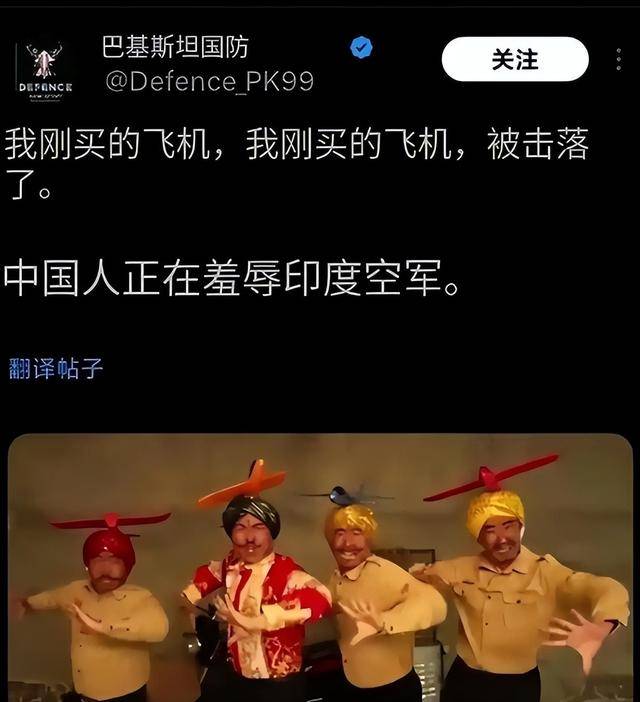Open the 巴基斯坦国防 profile name
640x702 pixels.
175,46
